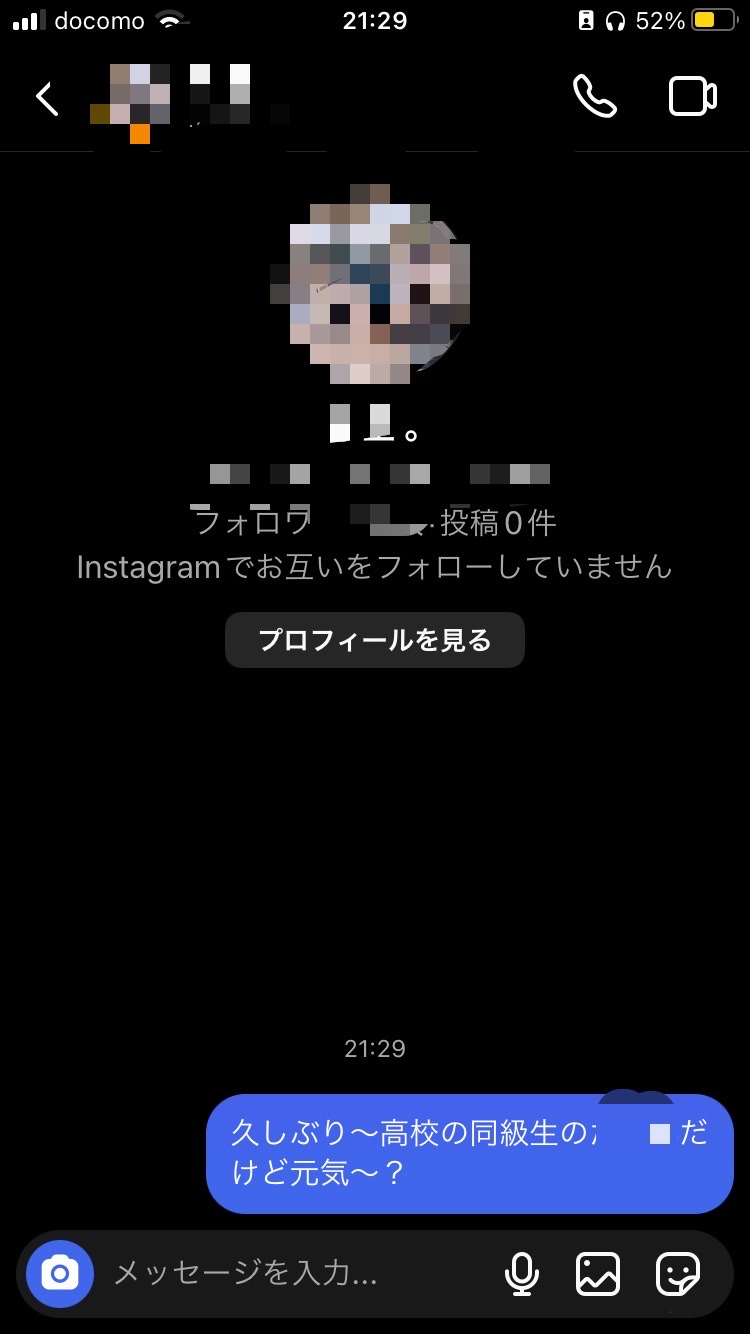Tap プロフィールを見る button
This screenshot has height=1334, width=750.
tap(375, 640)
